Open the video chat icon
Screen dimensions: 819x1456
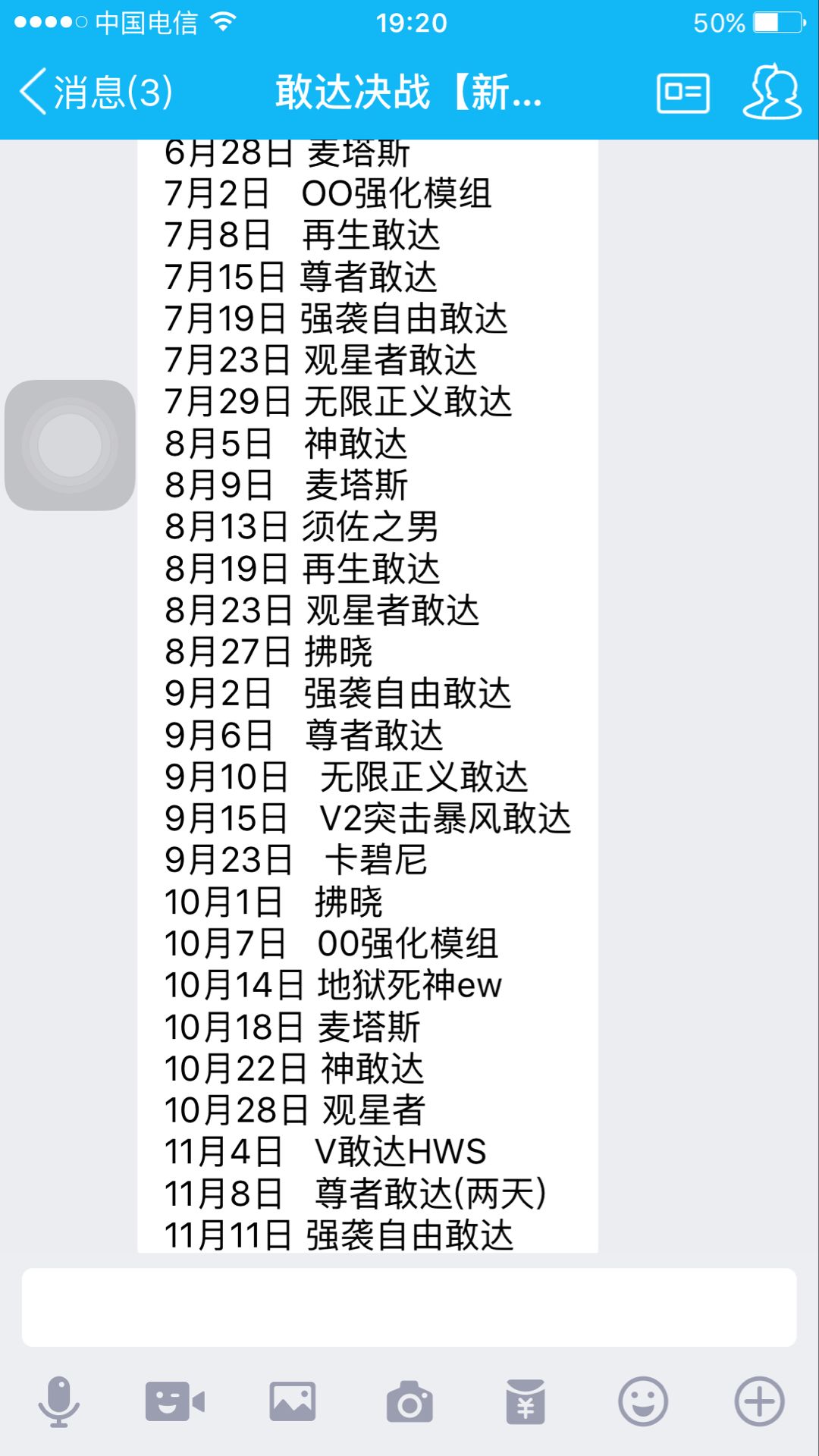point(174,1401)
